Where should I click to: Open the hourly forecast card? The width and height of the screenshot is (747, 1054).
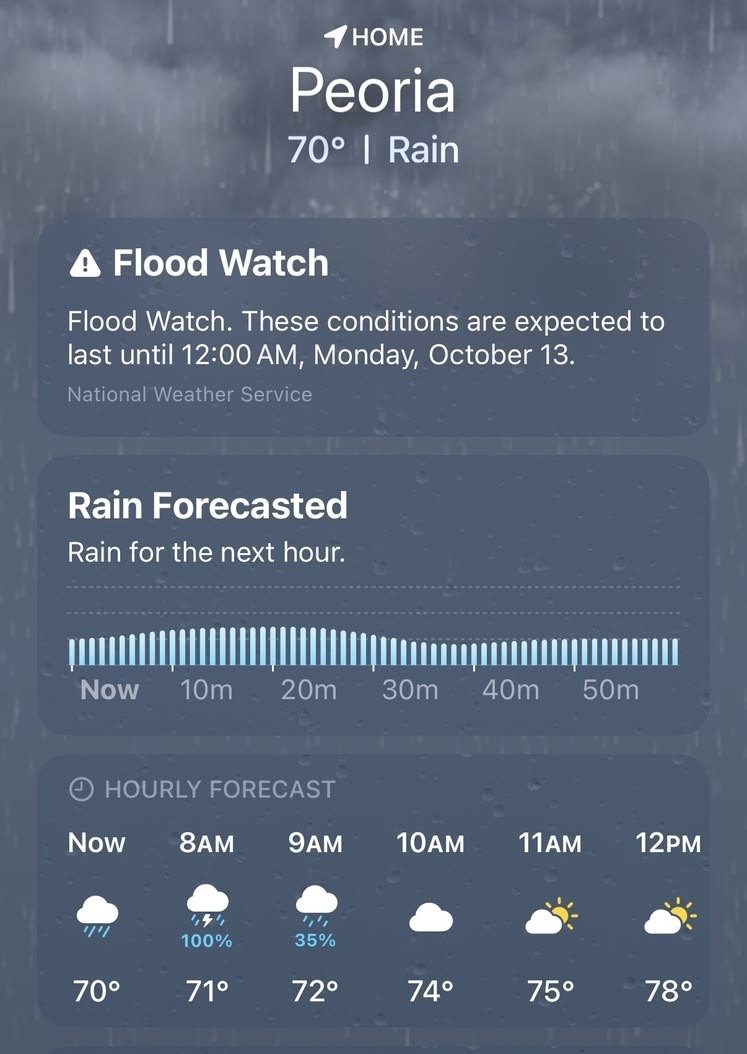[372, 890]
